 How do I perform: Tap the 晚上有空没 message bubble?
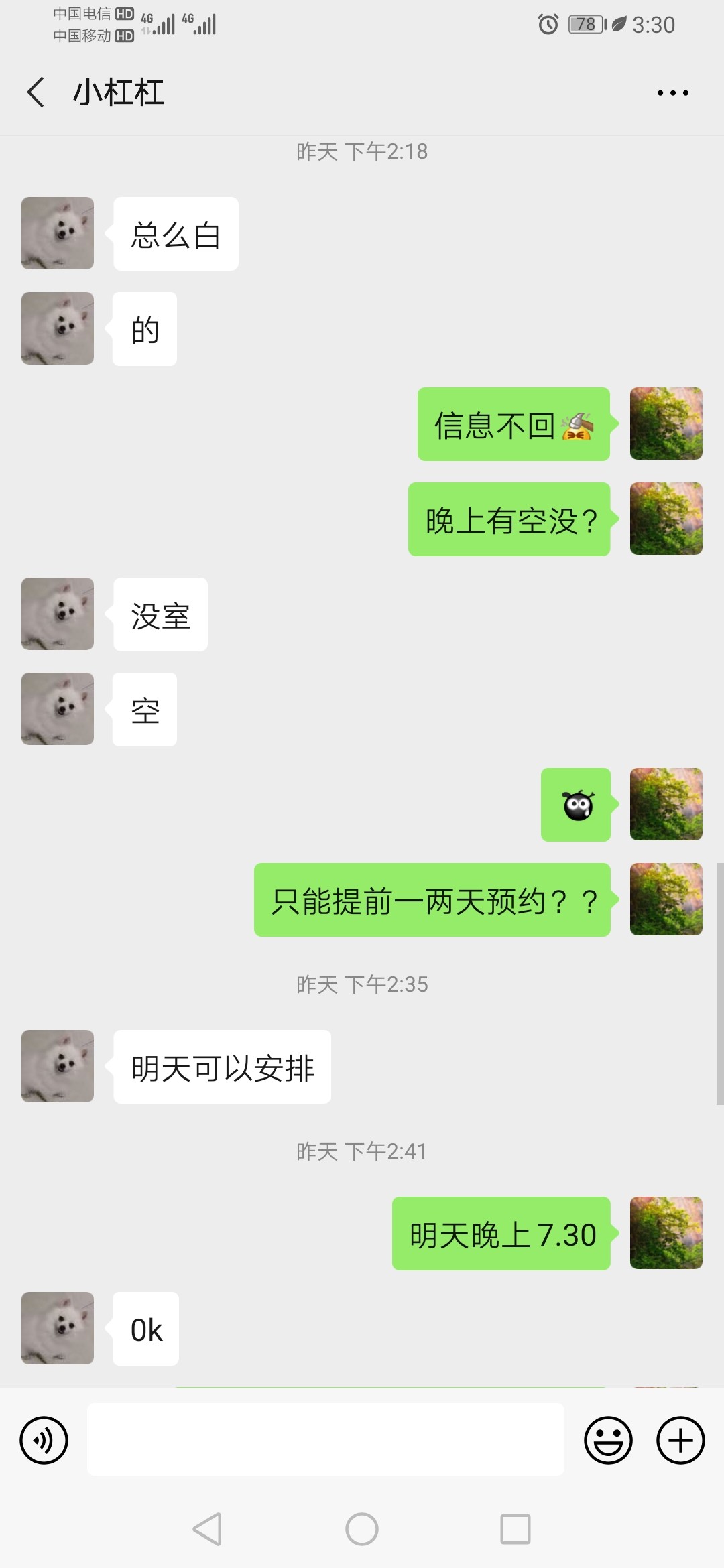coord(509,520)
